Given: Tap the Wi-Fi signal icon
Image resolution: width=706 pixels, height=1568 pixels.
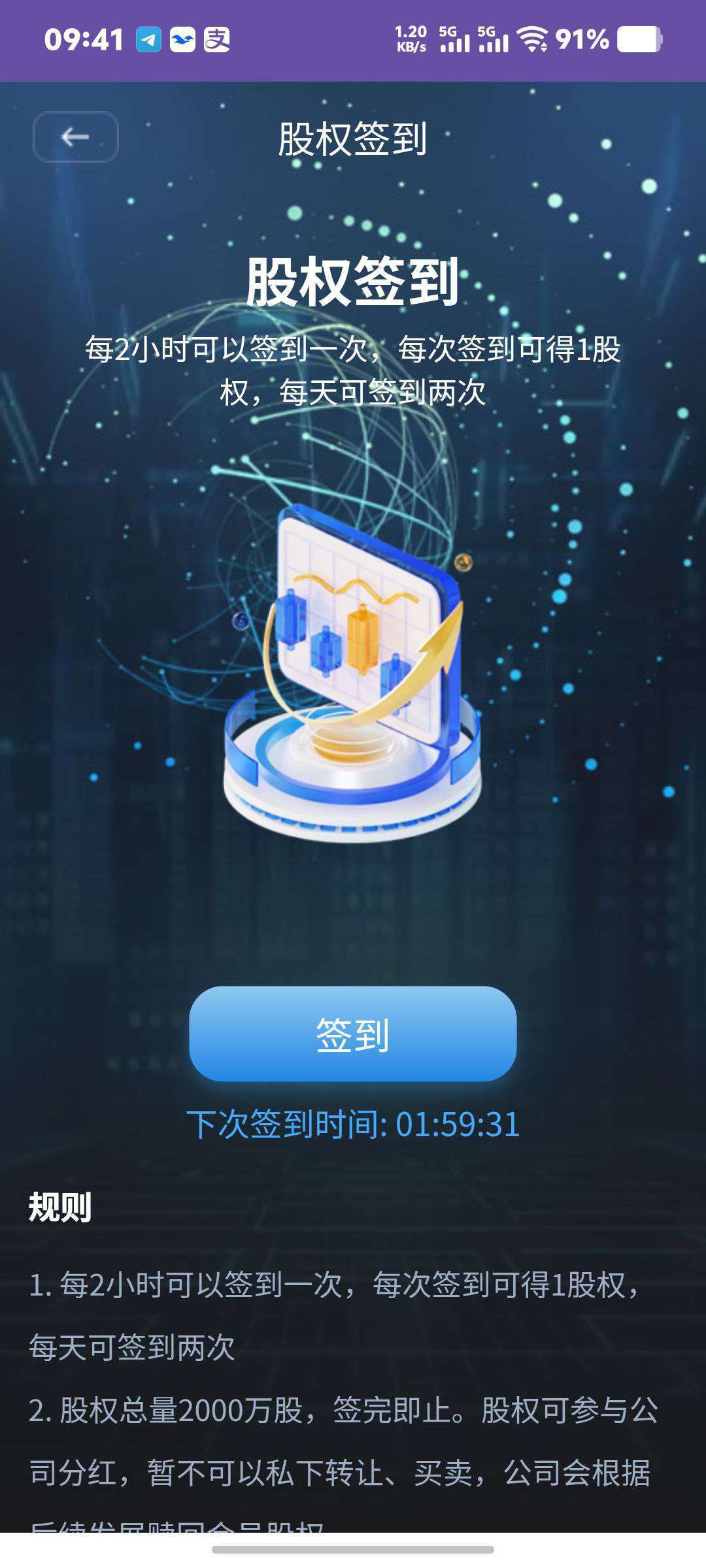Looking at the screenshot, I should tap(535, 41).
